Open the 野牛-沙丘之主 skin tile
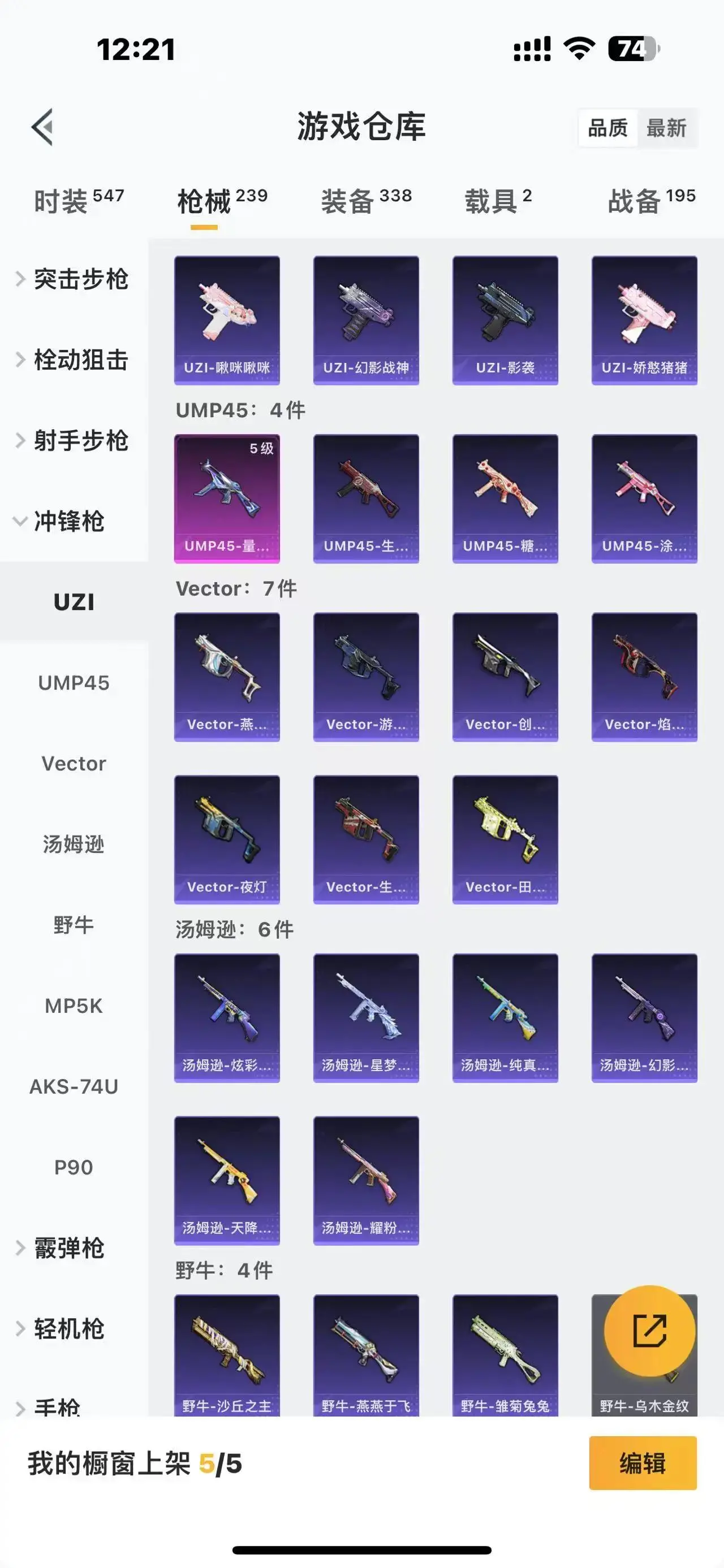 (226, 1354)
